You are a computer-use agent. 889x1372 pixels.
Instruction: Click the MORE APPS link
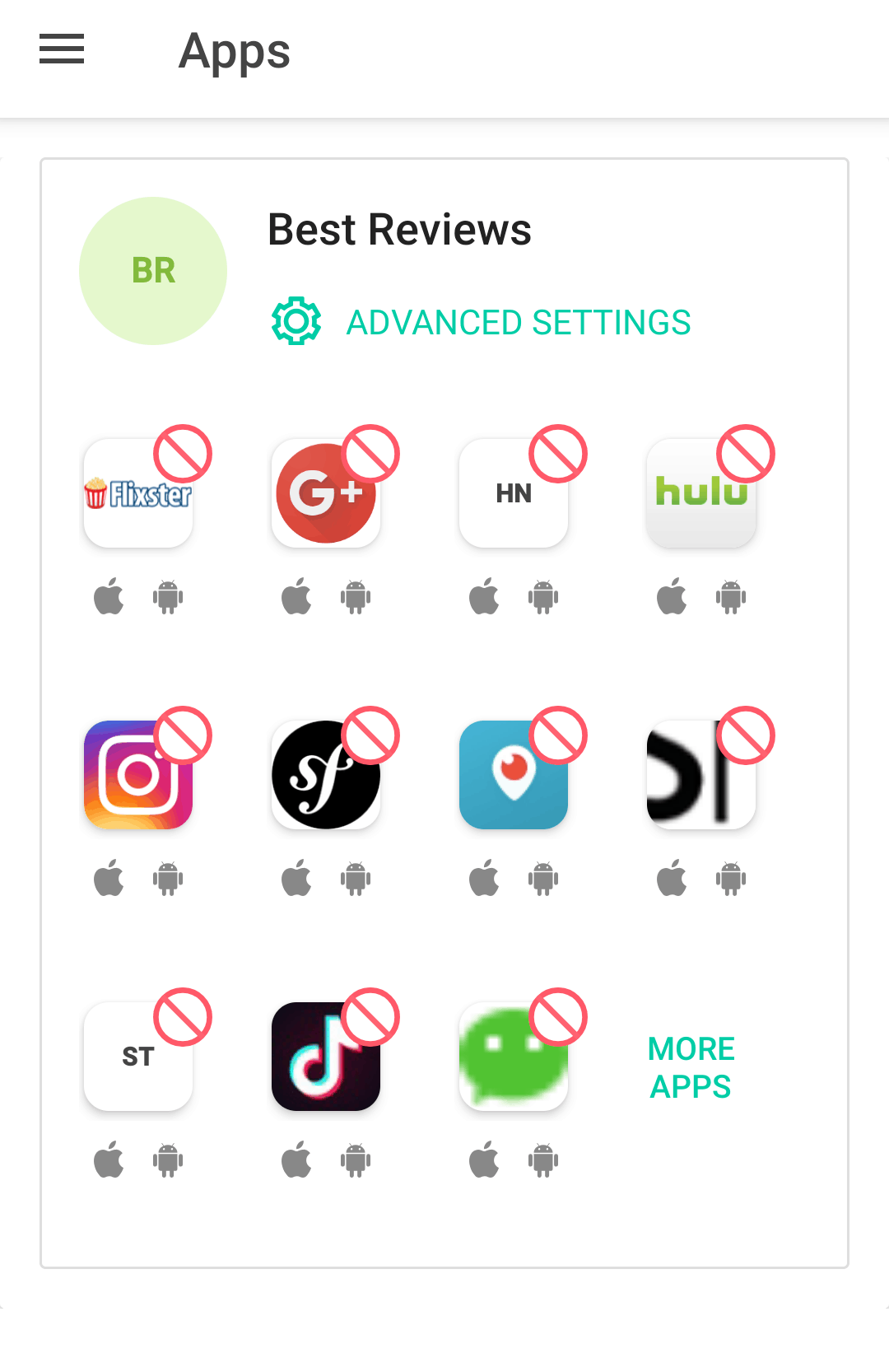coord(691,1067)
